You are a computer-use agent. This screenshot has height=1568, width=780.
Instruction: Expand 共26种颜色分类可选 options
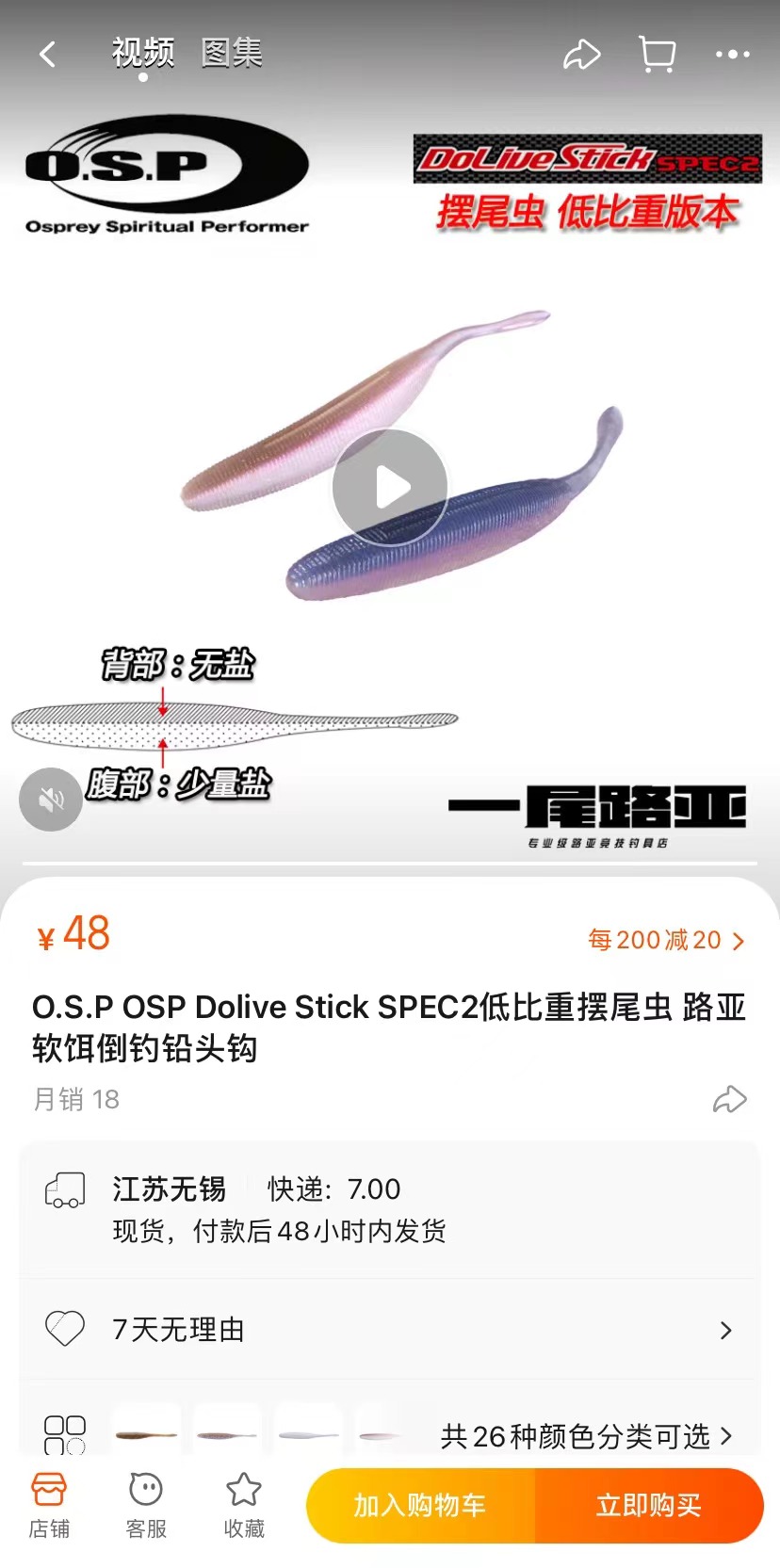tap(584, 1436)
